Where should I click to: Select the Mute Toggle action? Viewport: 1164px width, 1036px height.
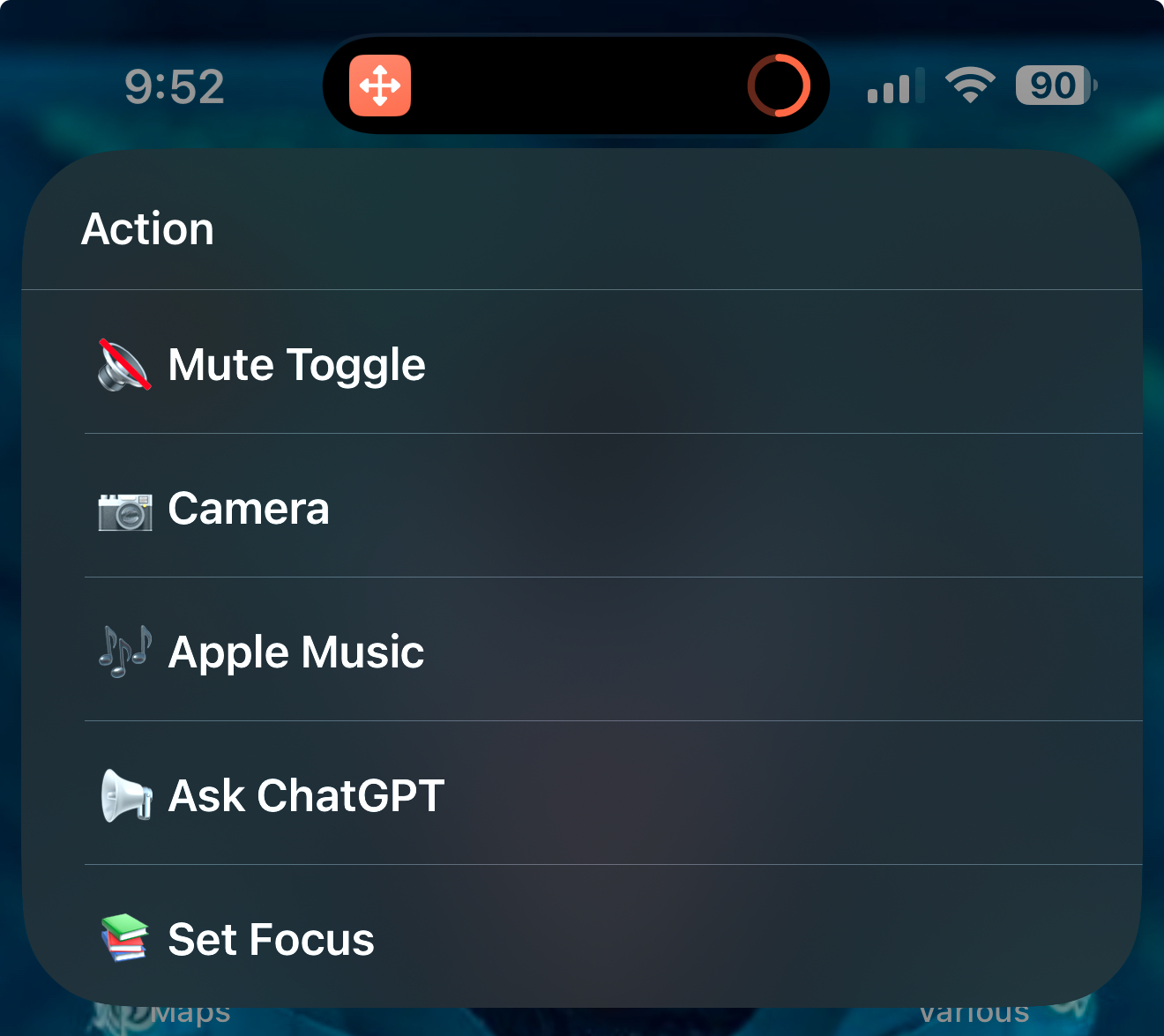pyautogui.click(x=296, y=364)
